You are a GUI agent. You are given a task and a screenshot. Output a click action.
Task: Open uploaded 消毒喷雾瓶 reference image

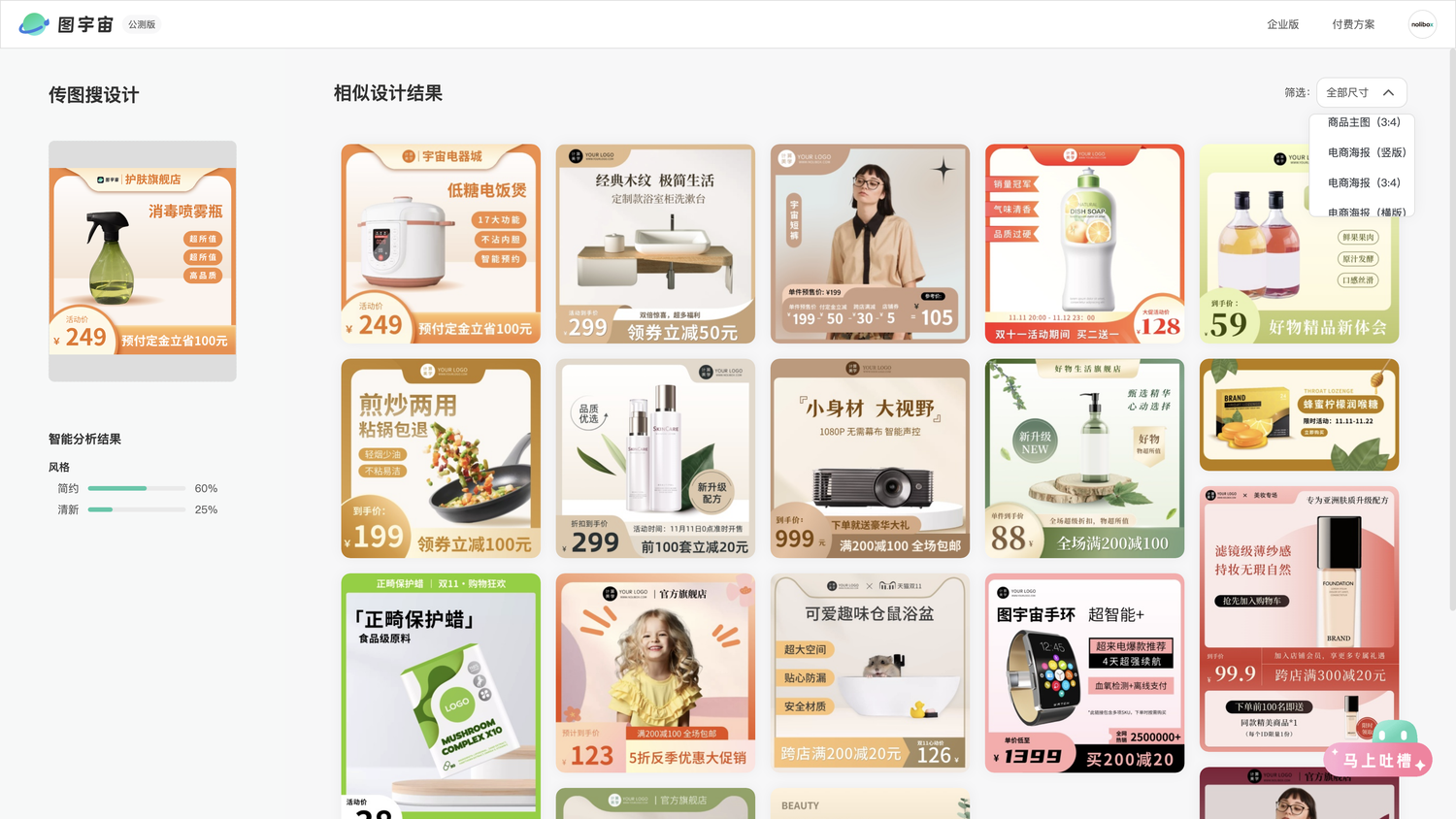tap(143, 261)
